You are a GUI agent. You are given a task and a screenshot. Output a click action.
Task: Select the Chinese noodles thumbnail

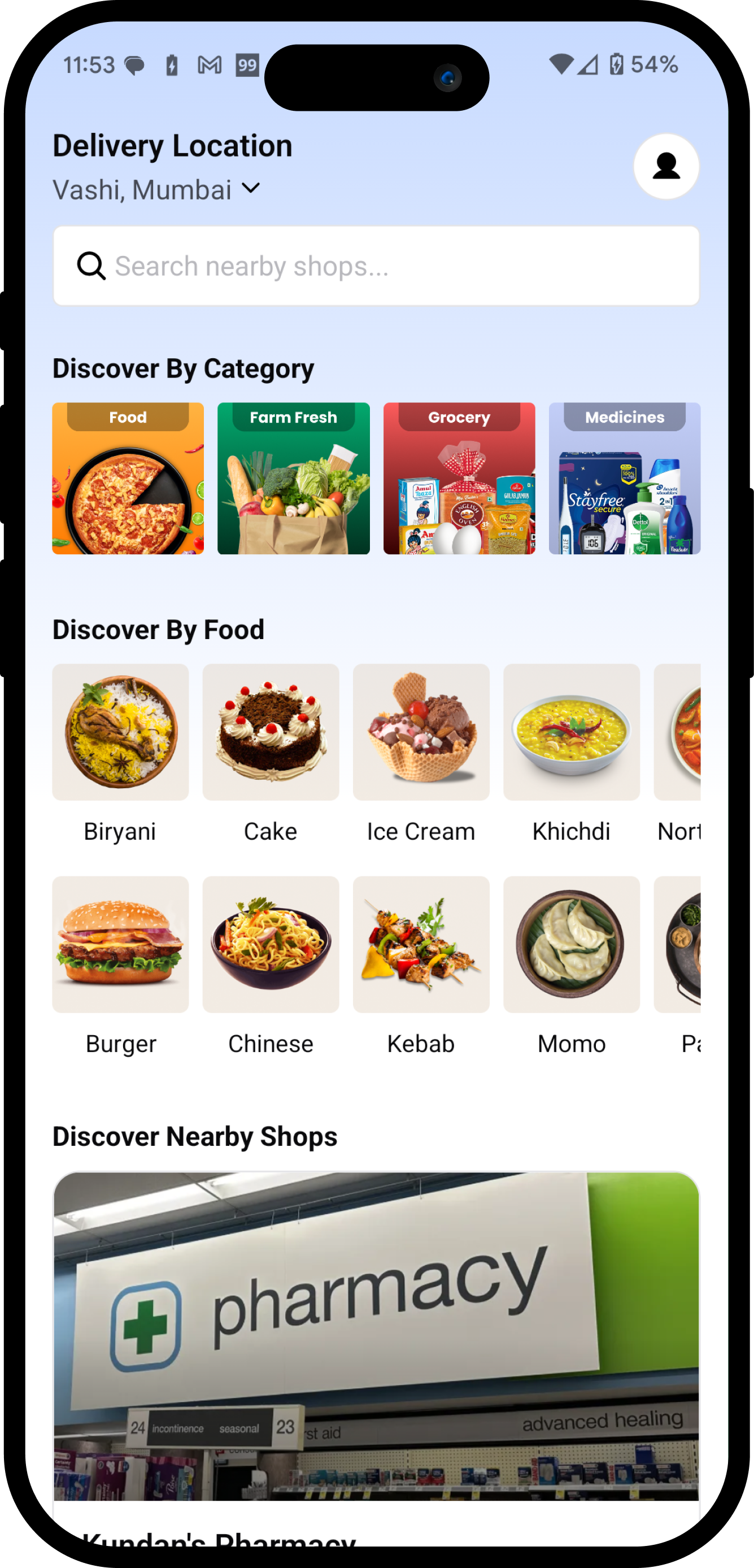pos(270,945)
